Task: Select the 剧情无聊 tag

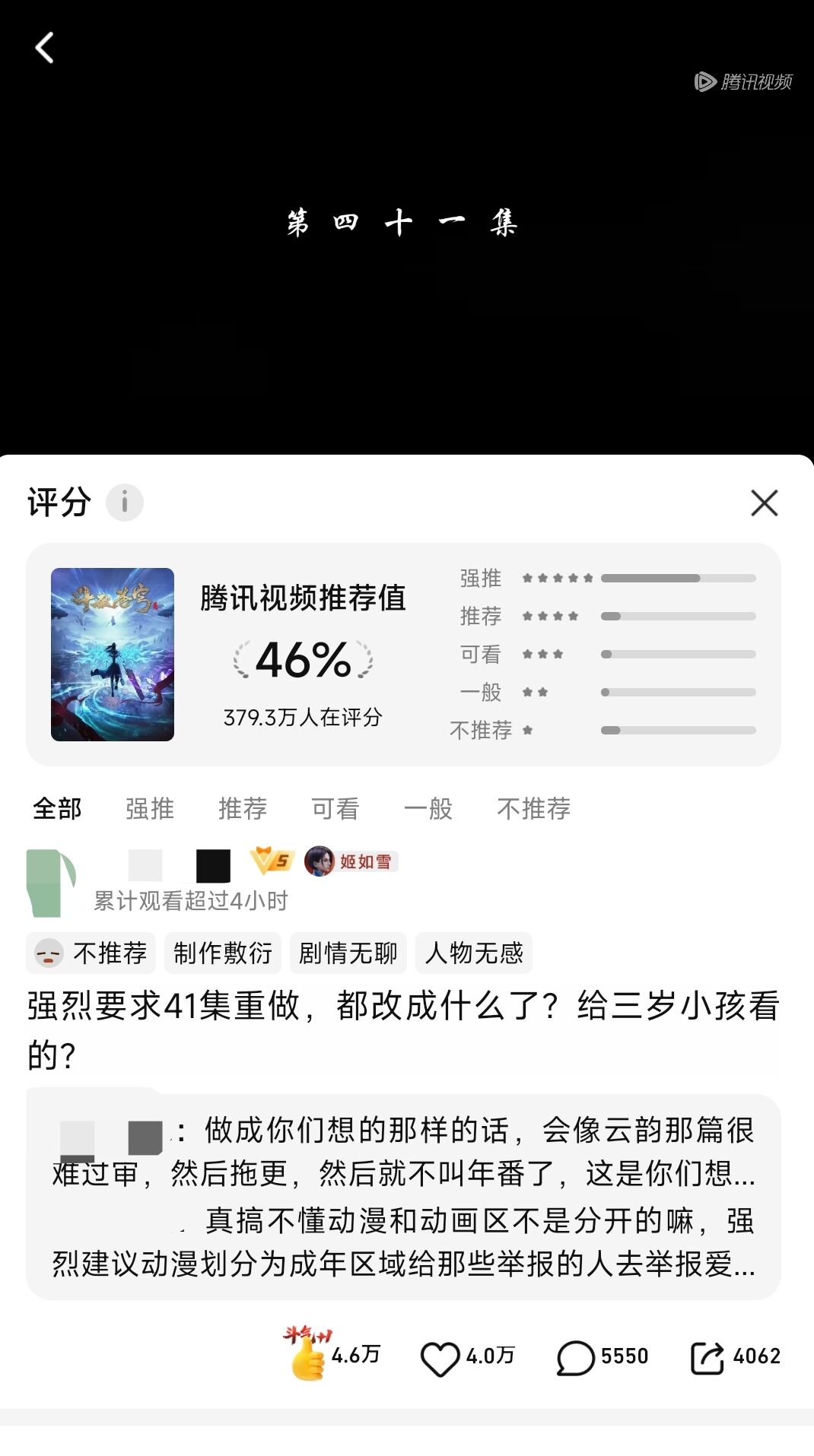Action: pyautogui.click(x=348, y=953)
